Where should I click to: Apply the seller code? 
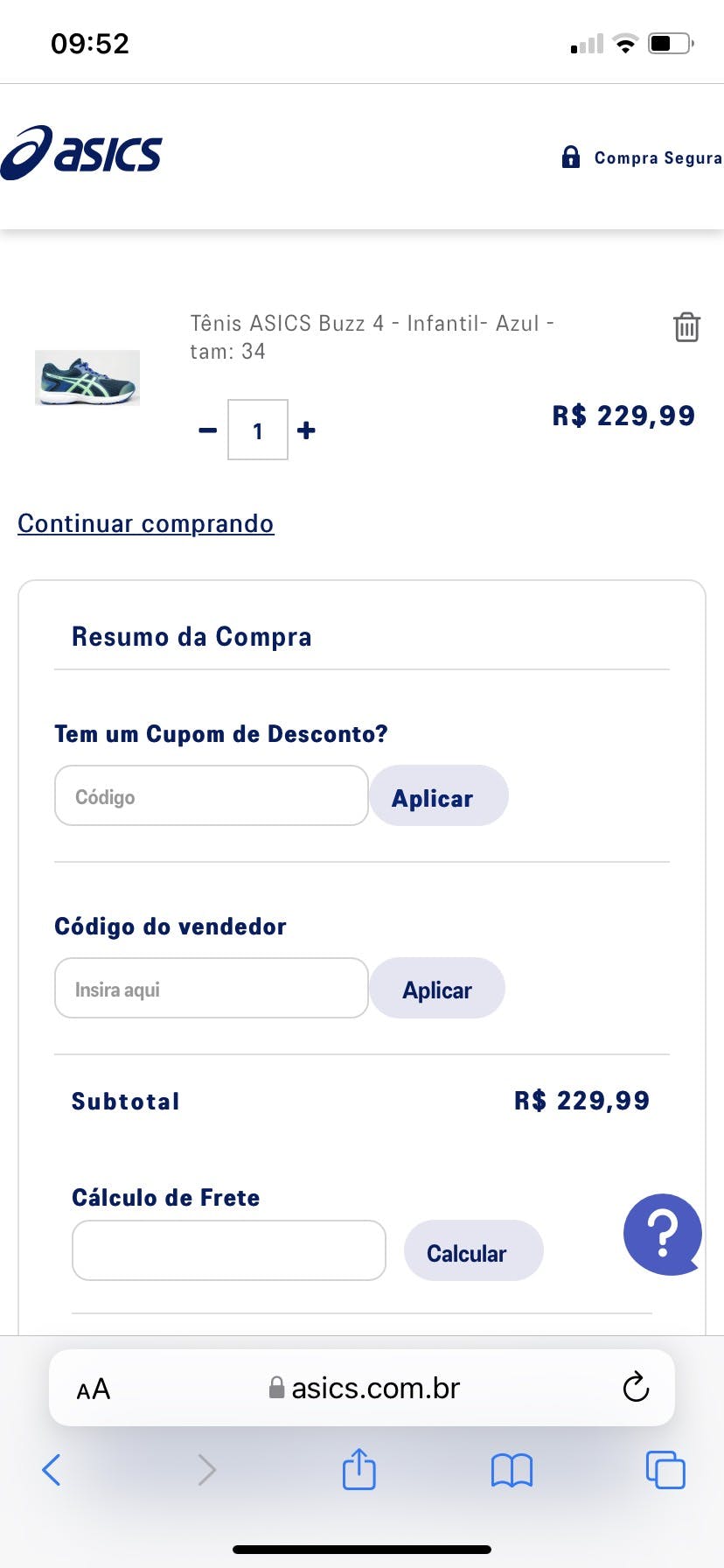[436, 989]
